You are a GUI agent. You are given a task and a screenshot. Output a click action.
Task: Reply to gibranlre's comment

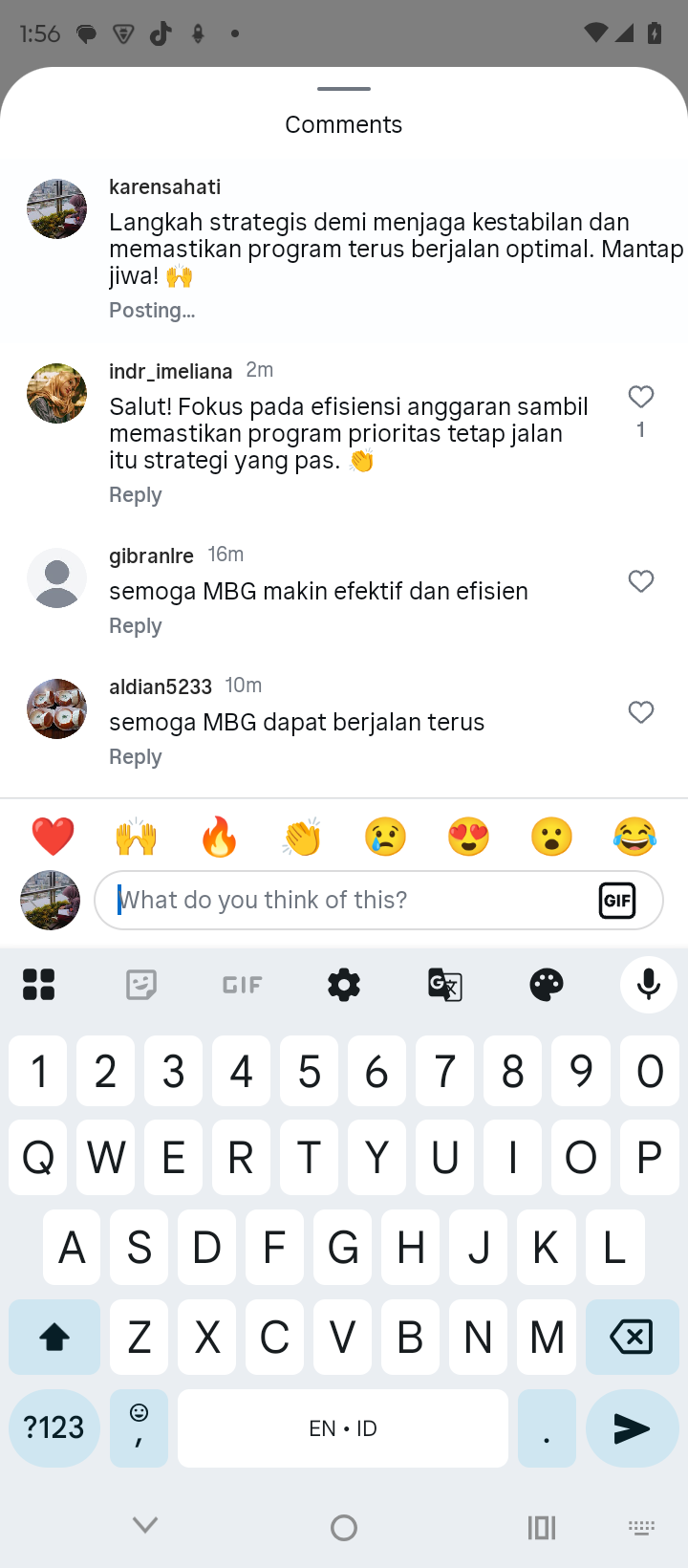point(136,626)
